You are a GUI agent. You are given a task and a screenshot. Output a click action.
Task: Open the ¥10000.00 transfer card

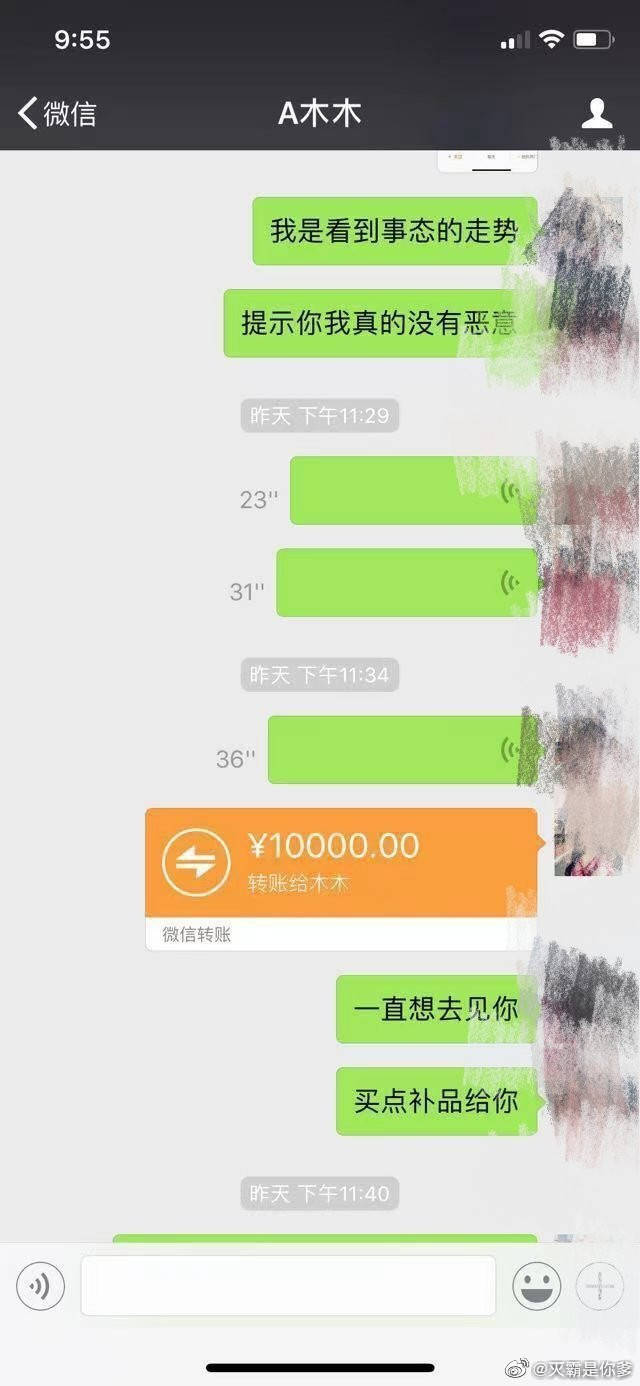pyautogui.click(x=341, y=864)
